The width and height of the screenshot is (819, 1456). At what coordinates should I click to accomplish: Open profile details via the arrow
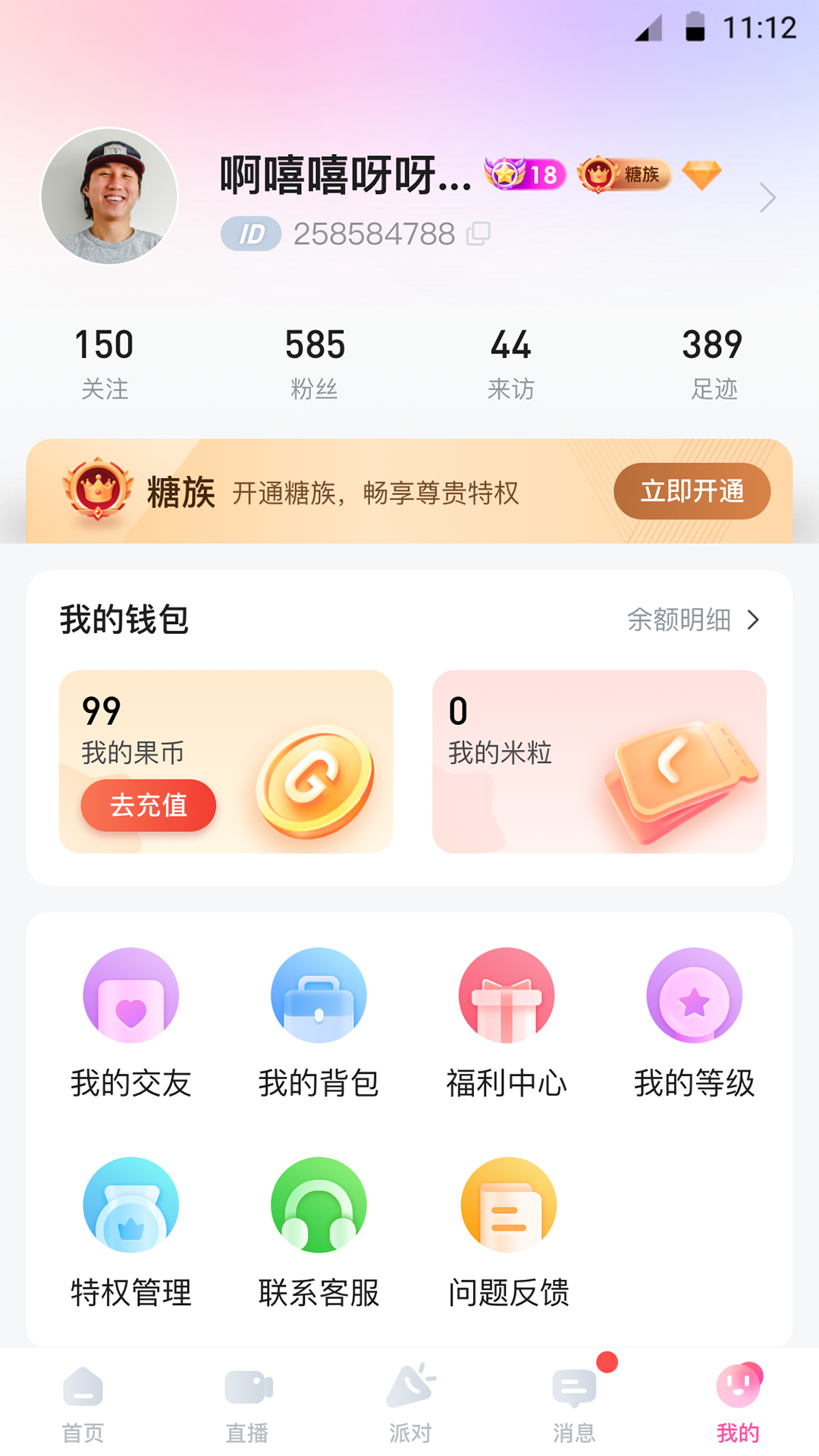[767, 198]
